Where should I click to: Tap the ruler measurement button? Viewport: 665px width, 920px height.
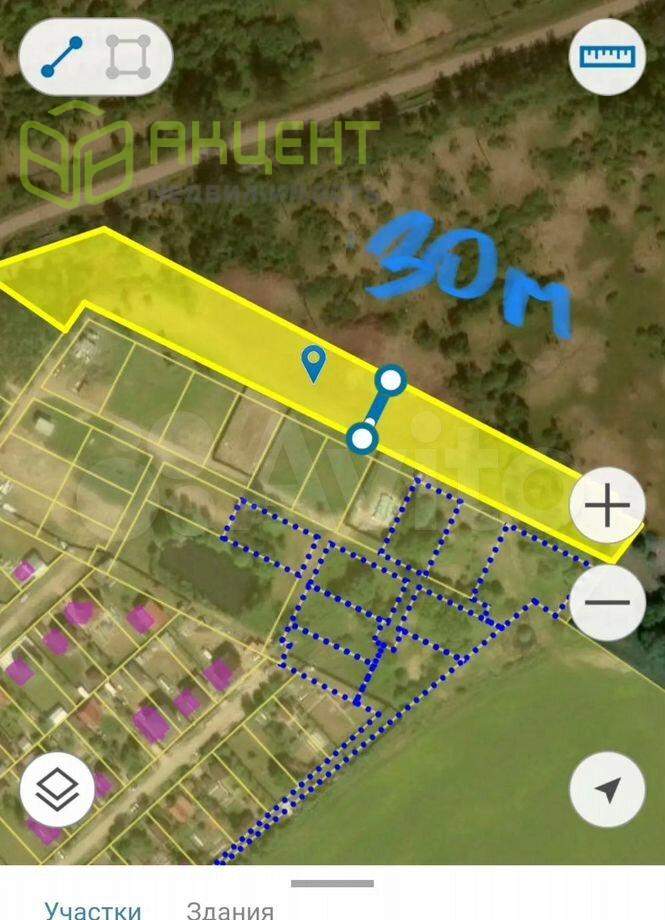pos(607,57)
